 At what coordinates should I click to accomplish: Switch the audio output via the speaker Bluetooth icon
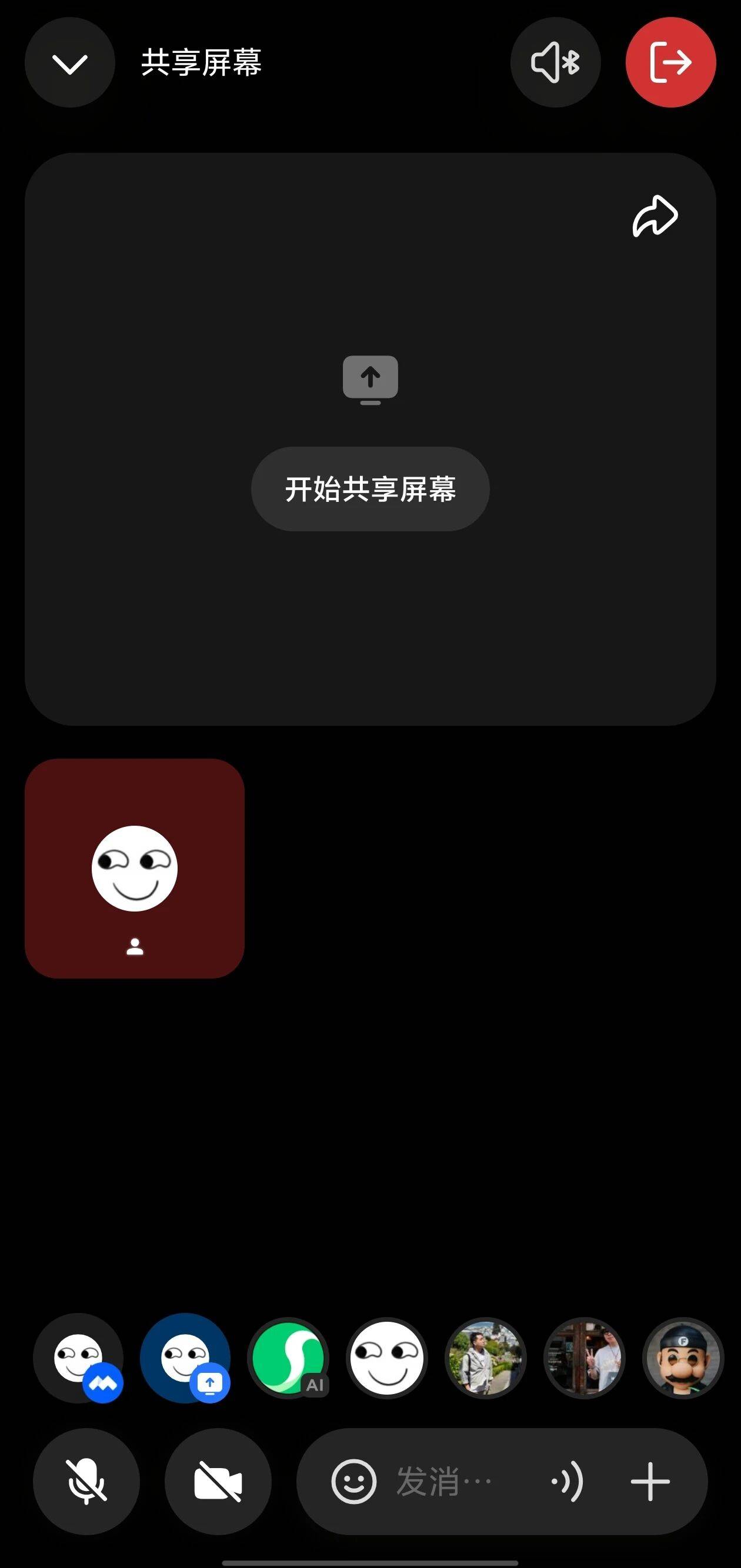(x=555, y=63)
